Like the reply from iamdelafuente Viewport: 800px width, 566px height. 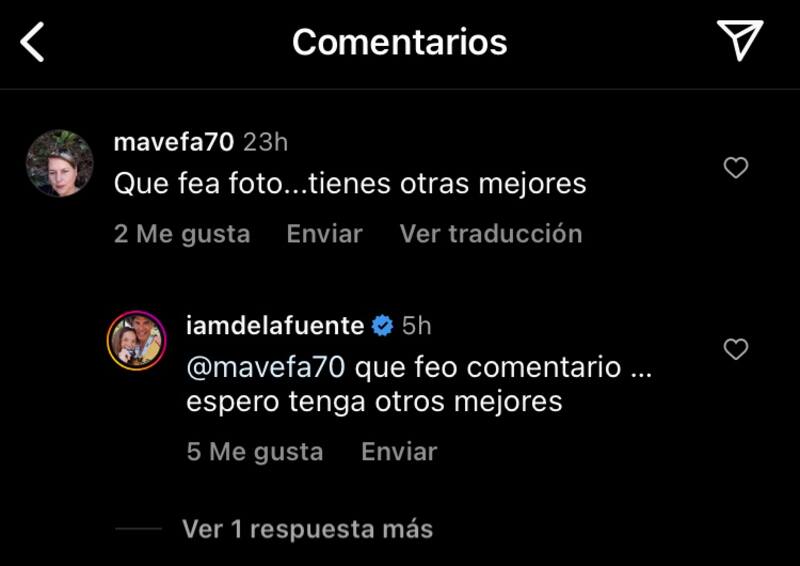736,349
